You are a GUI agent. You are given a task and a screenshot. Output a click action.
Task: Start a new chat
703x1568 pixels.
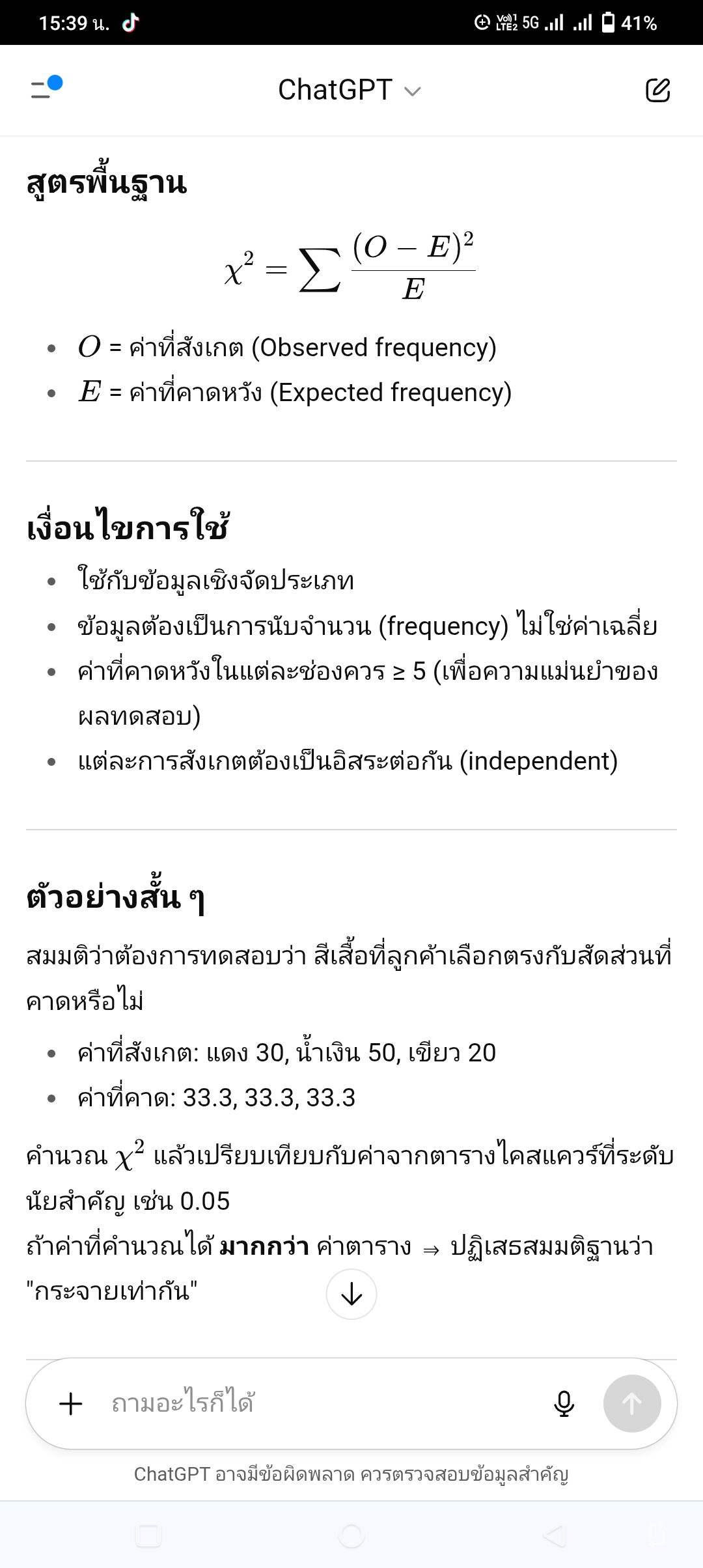pyautogui.click(x=657, y=90)
